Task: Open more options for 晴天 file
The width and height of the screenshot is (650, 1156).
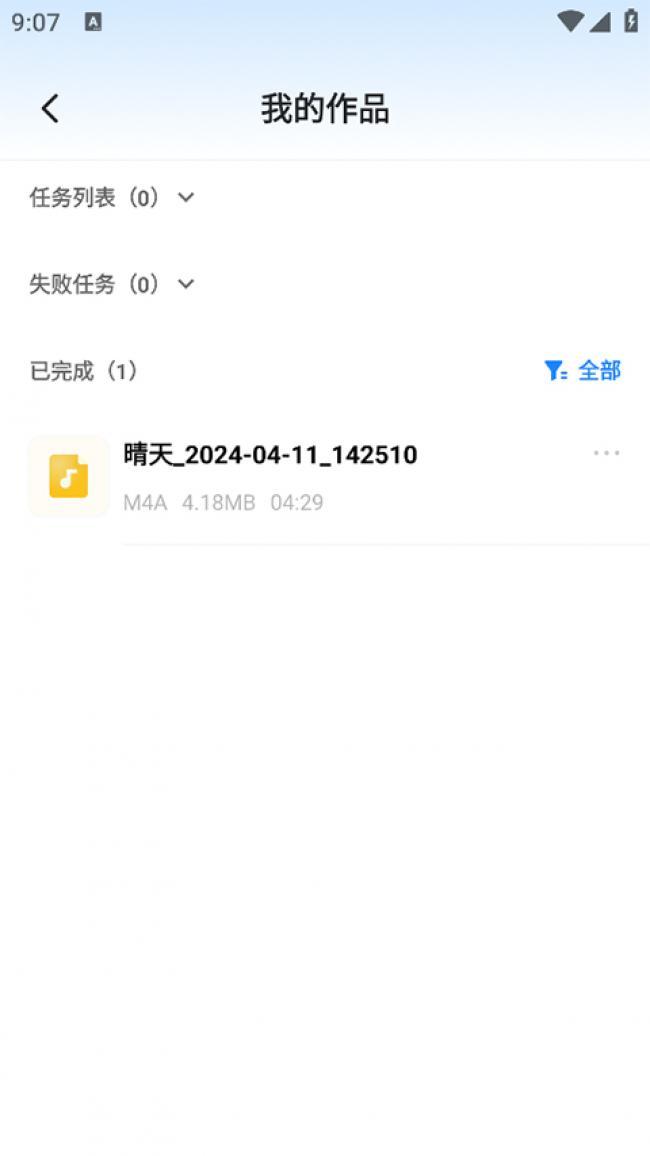Action: point(606,454)
